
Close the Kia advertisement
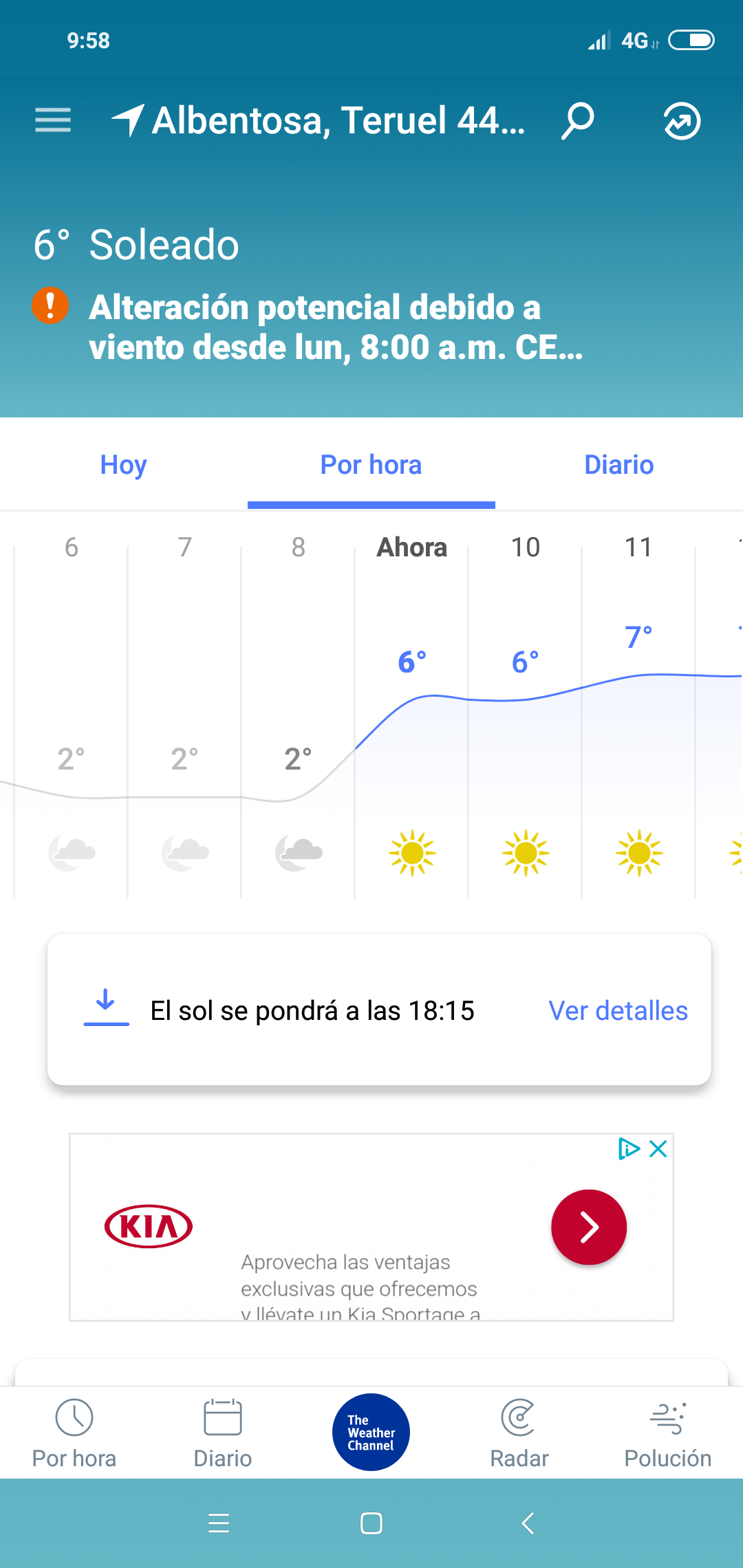pos(658,1148)
